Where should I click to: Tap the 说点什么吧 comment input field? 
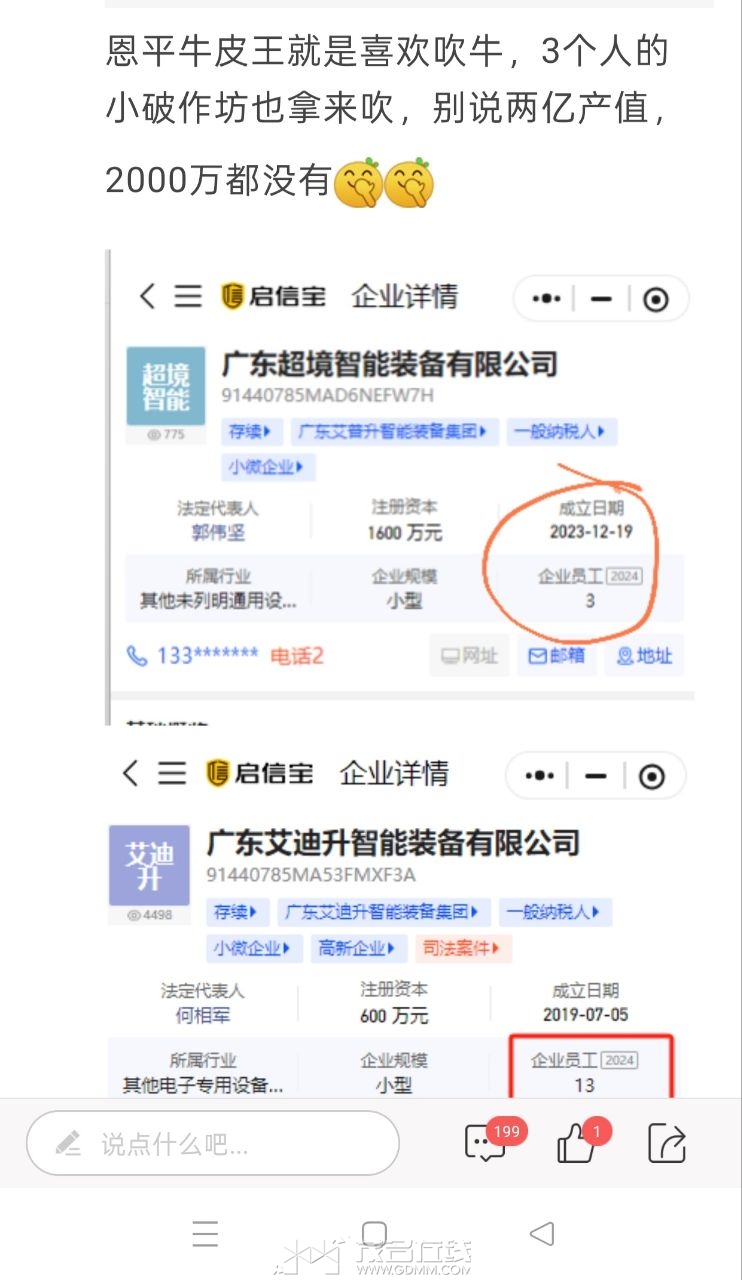click(x=212, y=1143)
